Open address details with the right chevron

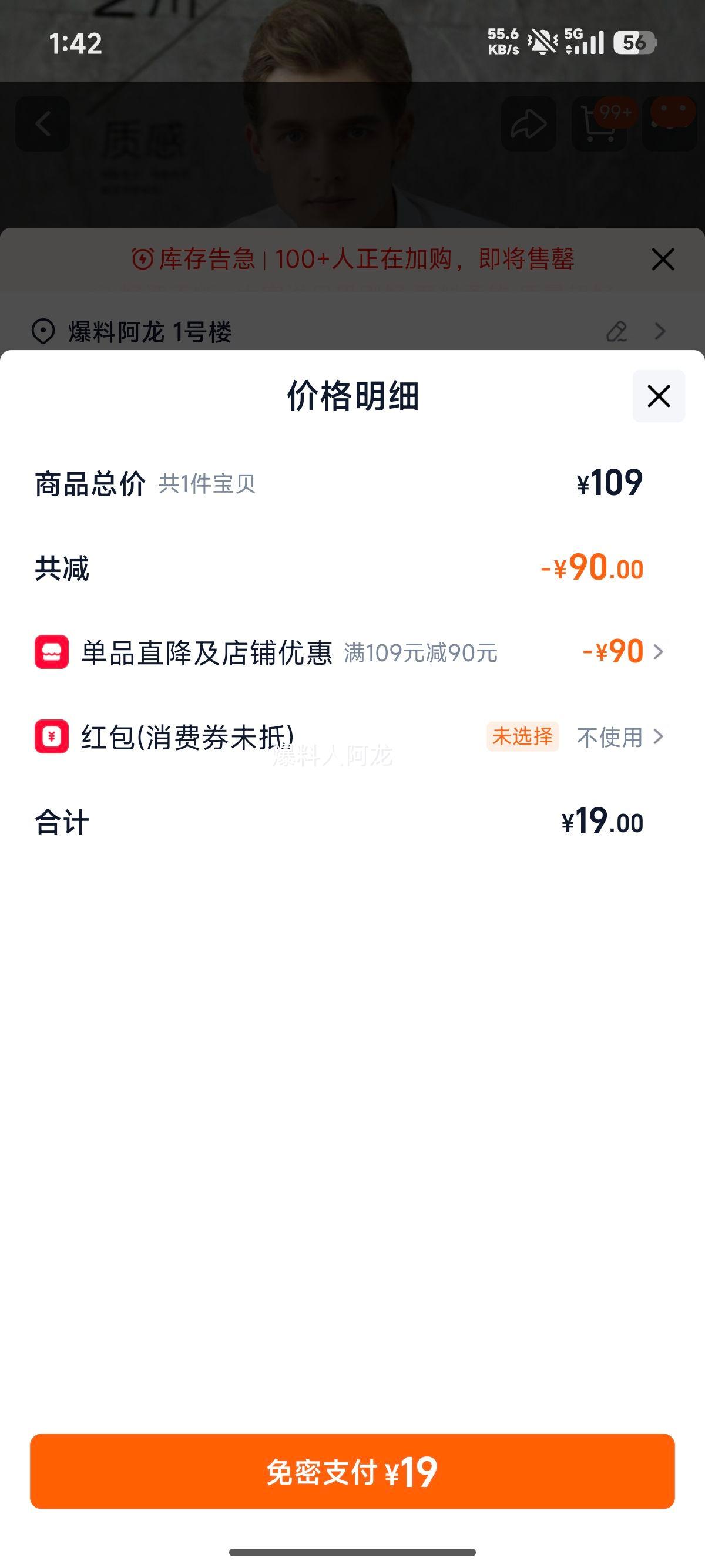coord(660,332)
